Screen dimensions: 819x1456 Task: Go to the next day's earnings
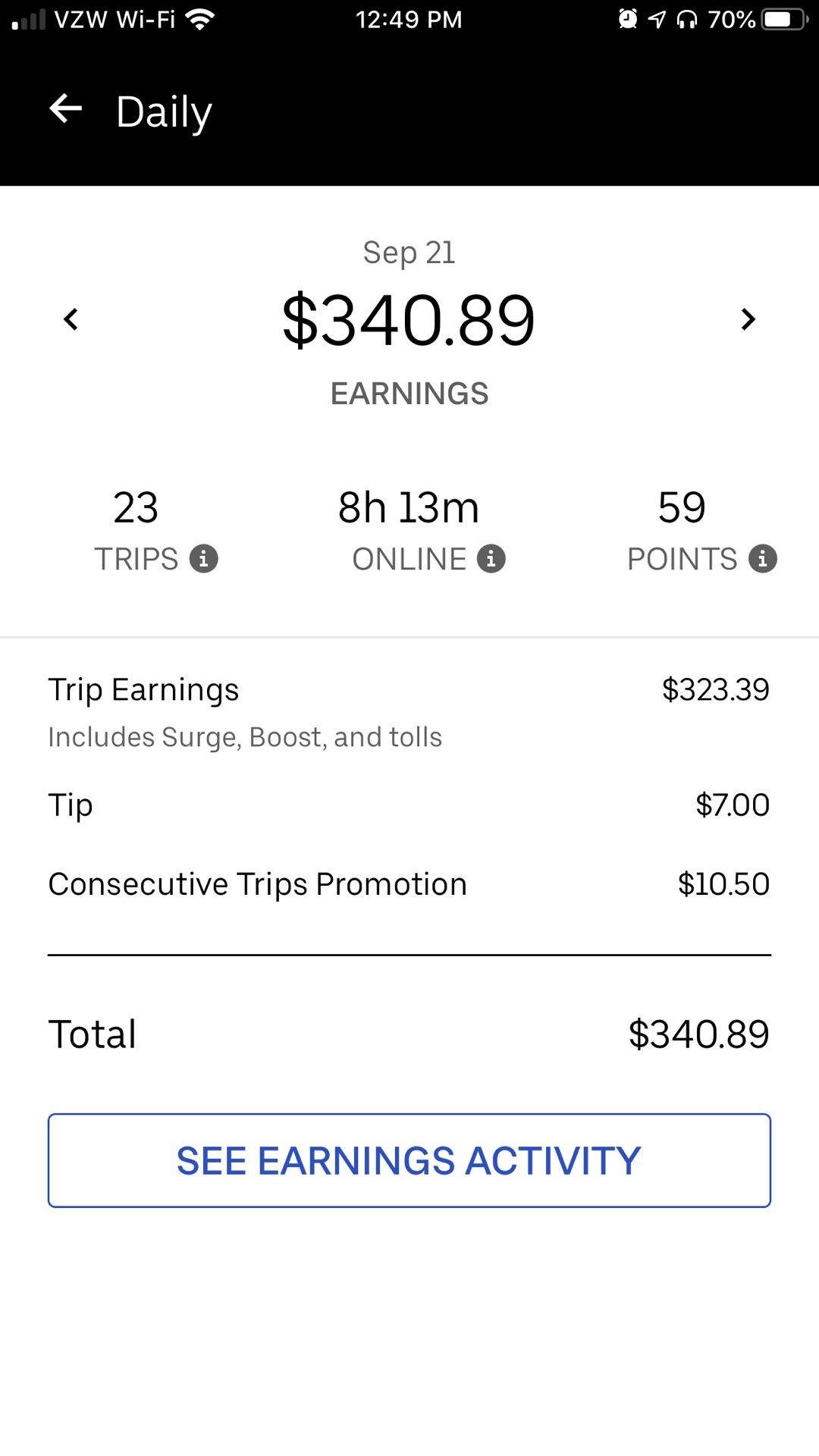748,319
